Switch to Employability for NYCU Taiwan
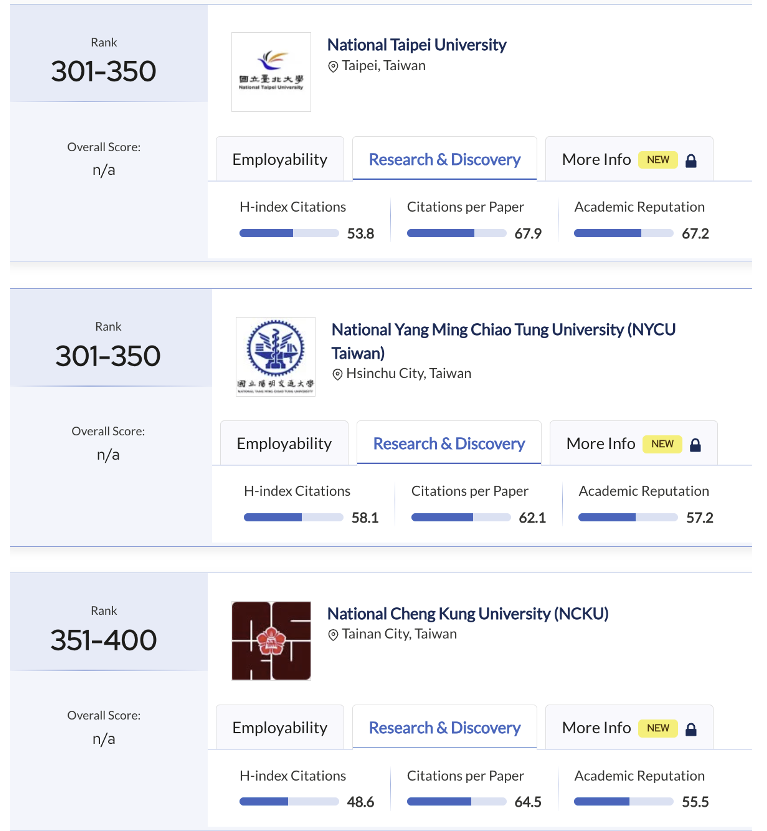Viewport: 767px width, 831px height. tap(284, 444)
